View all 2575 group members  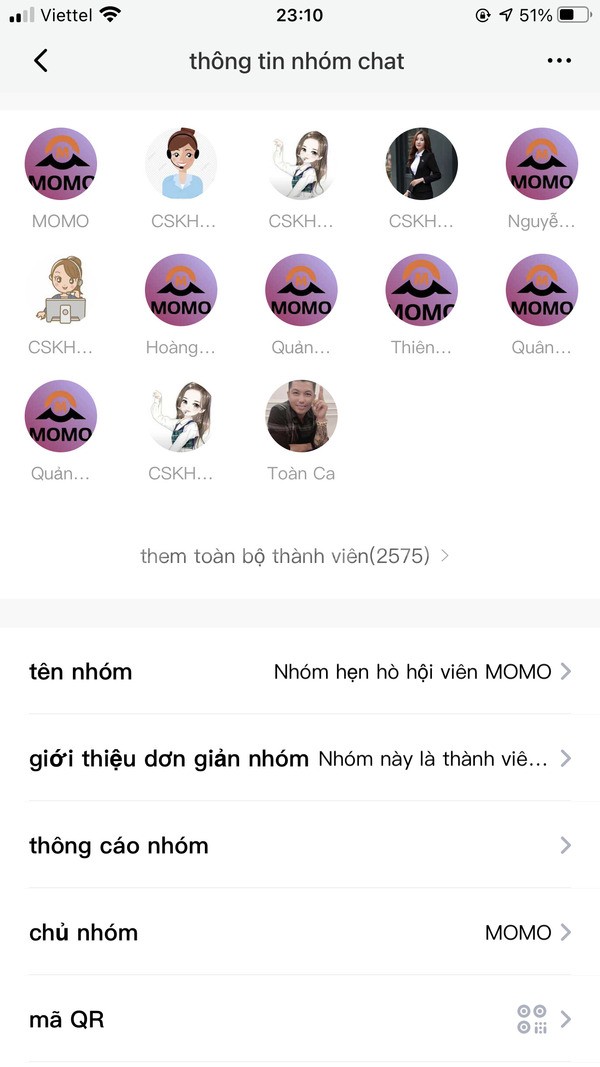[x=295, y=556]
